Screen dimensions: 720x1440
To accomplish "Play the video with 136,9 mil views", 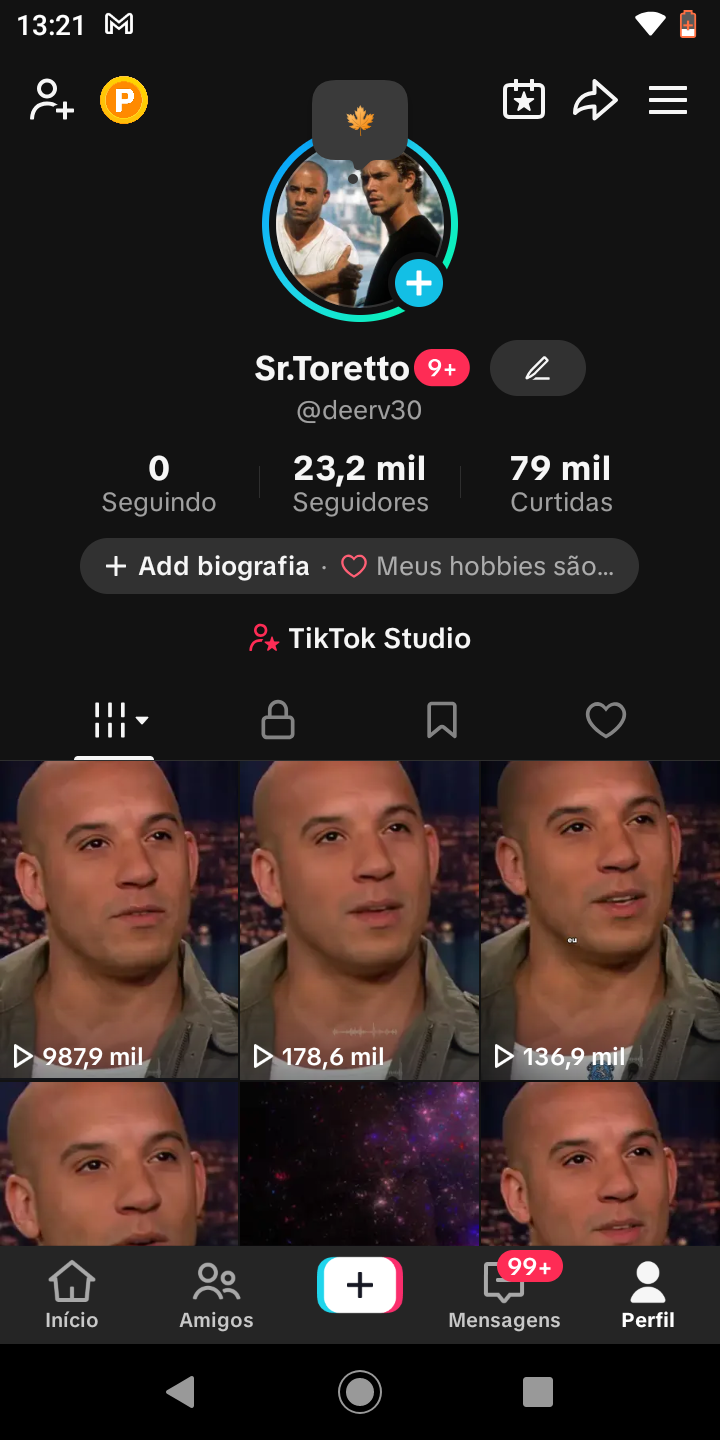I will (x=600, y=920).
